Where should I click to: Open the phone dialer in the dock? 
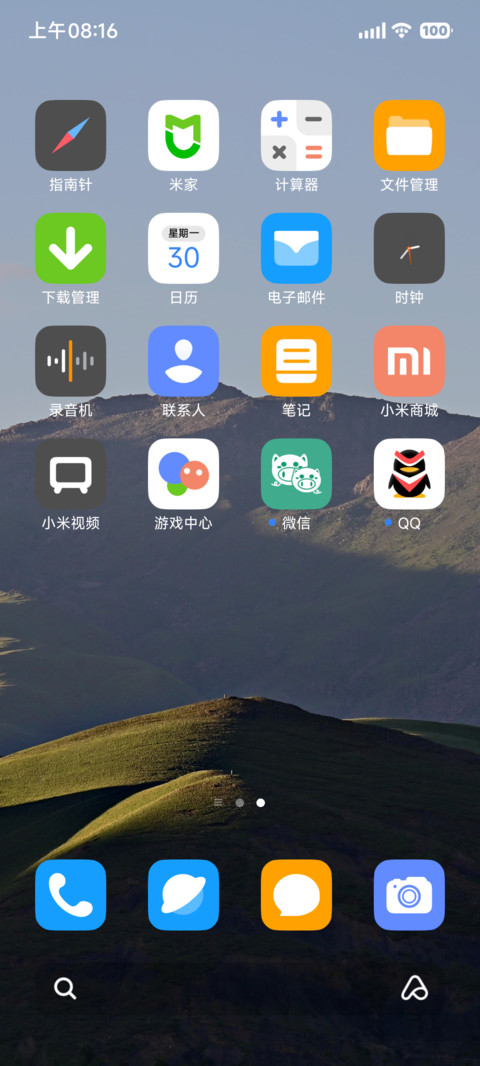tap(71, 895)
